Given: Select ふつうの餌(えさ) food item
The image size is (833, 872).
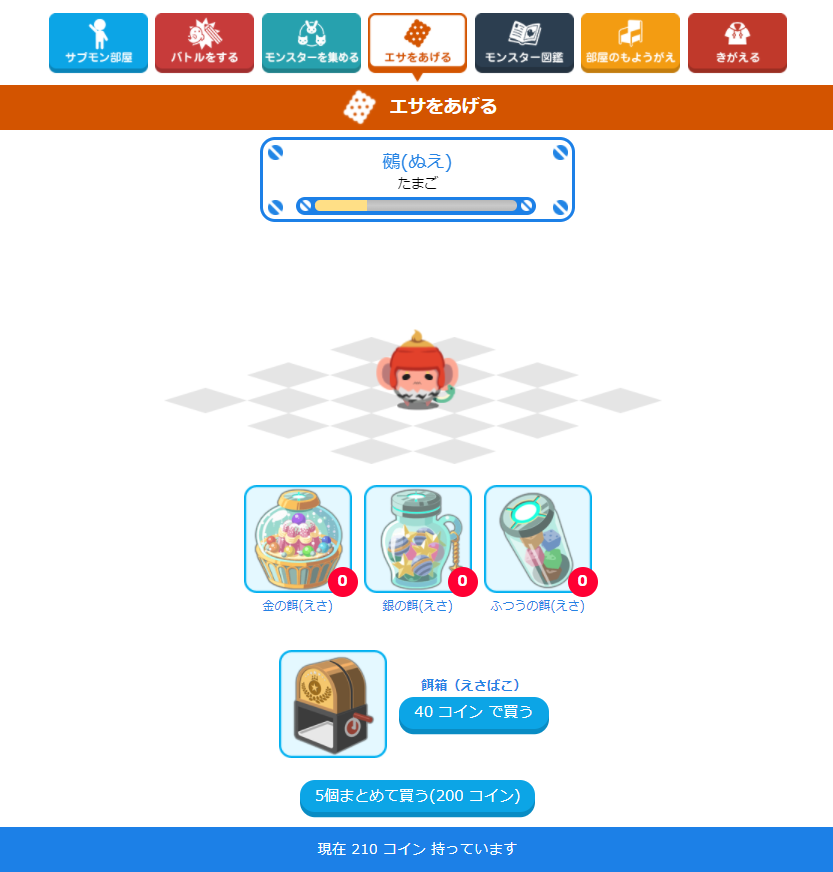Looking at the screenshot, I should 538,539.
